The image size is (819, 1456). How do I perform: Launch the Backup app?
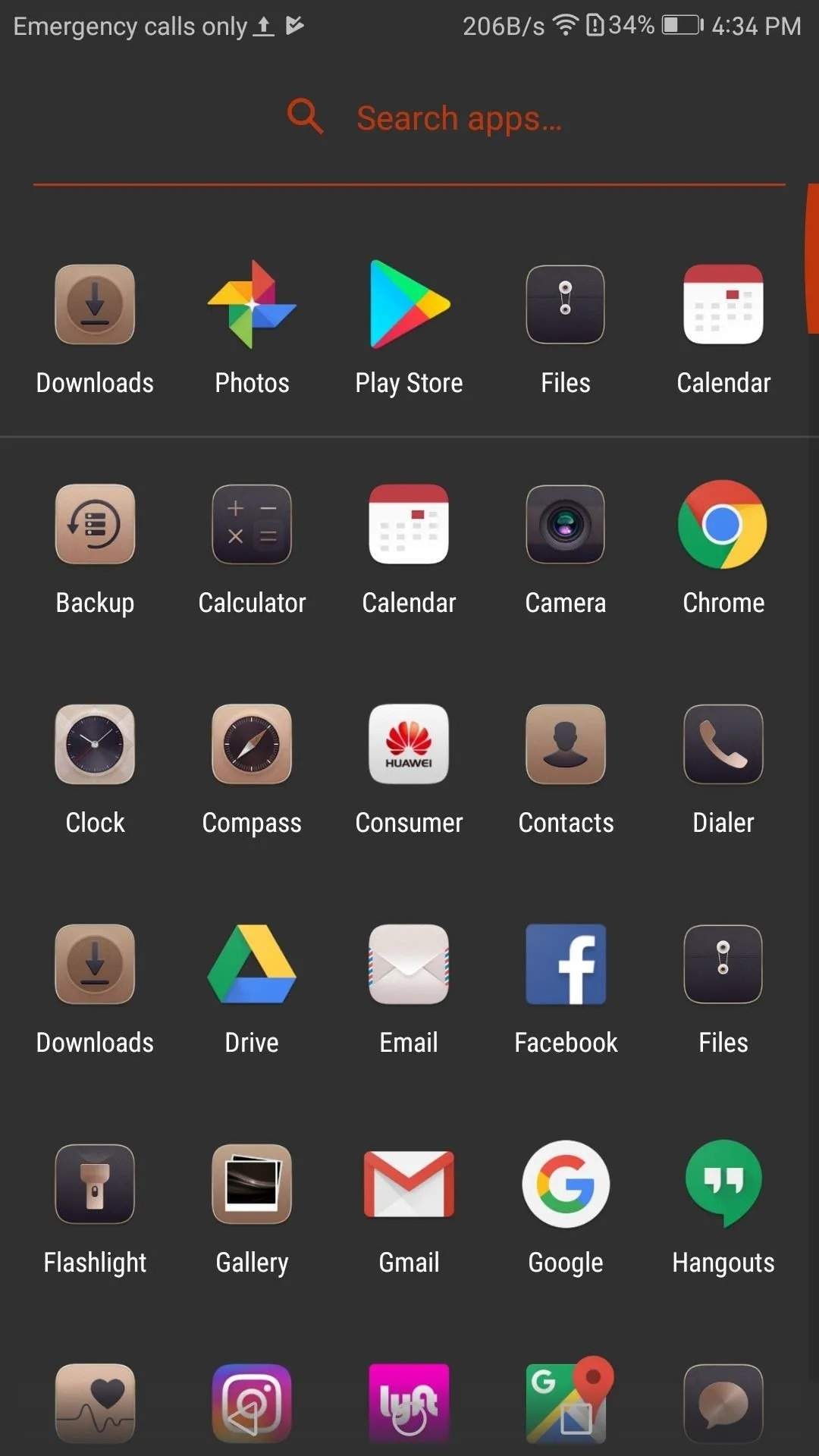[94, 526]
